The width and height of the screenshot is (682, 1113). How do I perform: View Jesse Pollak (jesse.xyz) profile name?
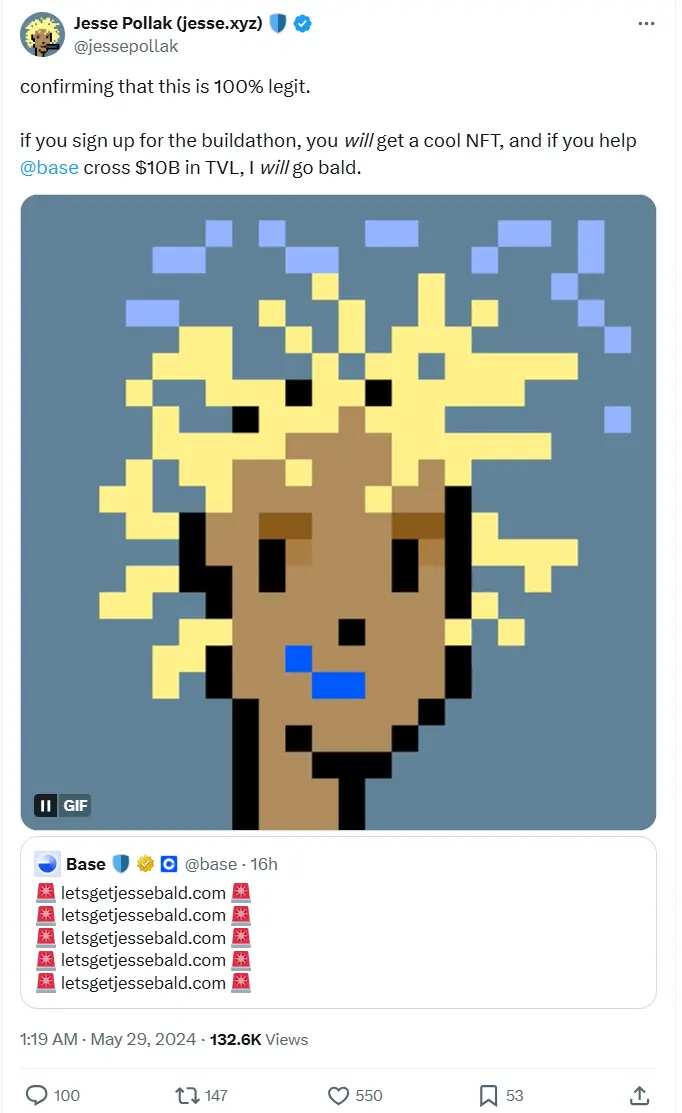pos(168,24)
